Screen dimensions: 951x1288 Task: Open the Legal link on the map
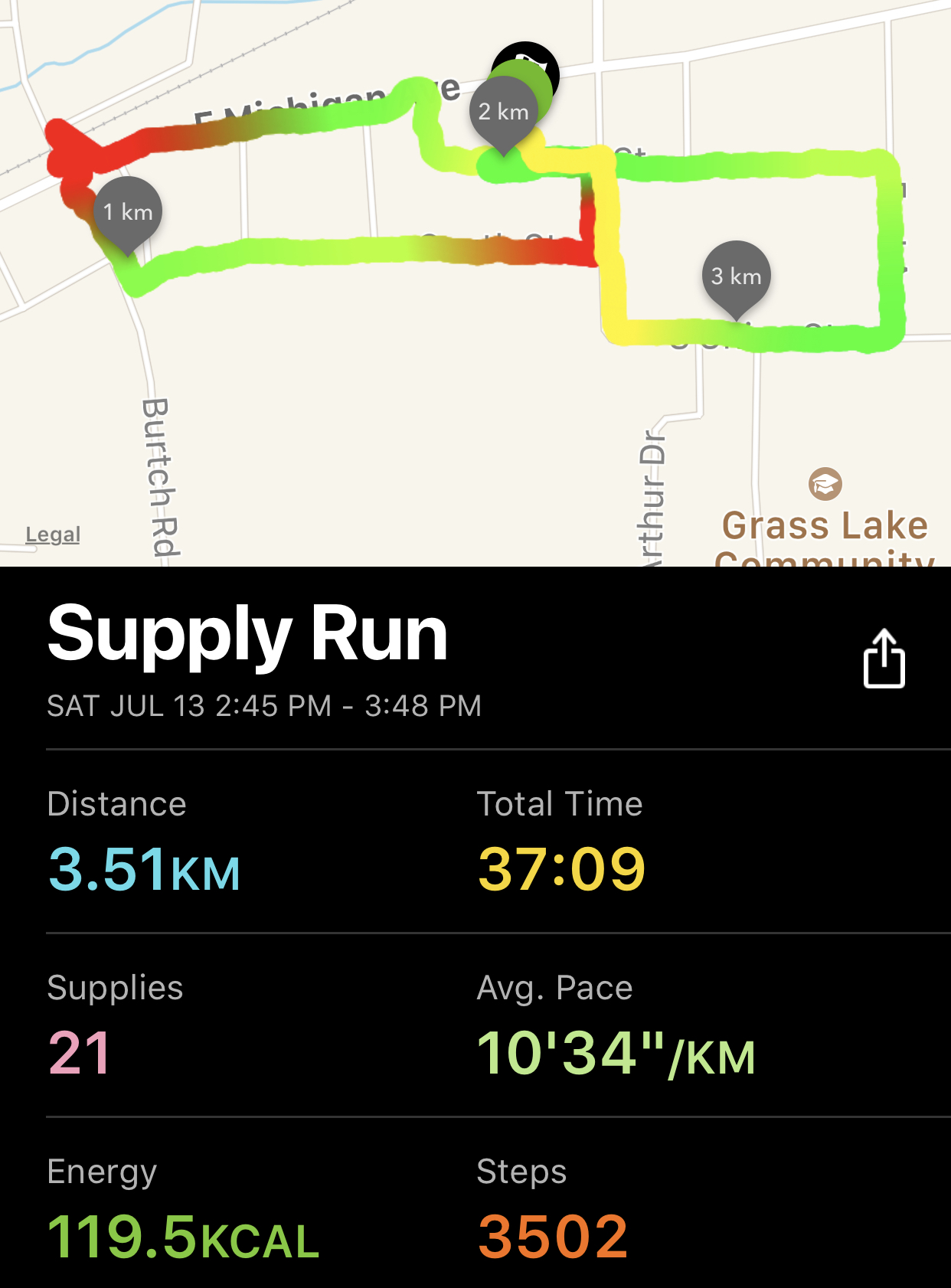[x=53, y=534]
